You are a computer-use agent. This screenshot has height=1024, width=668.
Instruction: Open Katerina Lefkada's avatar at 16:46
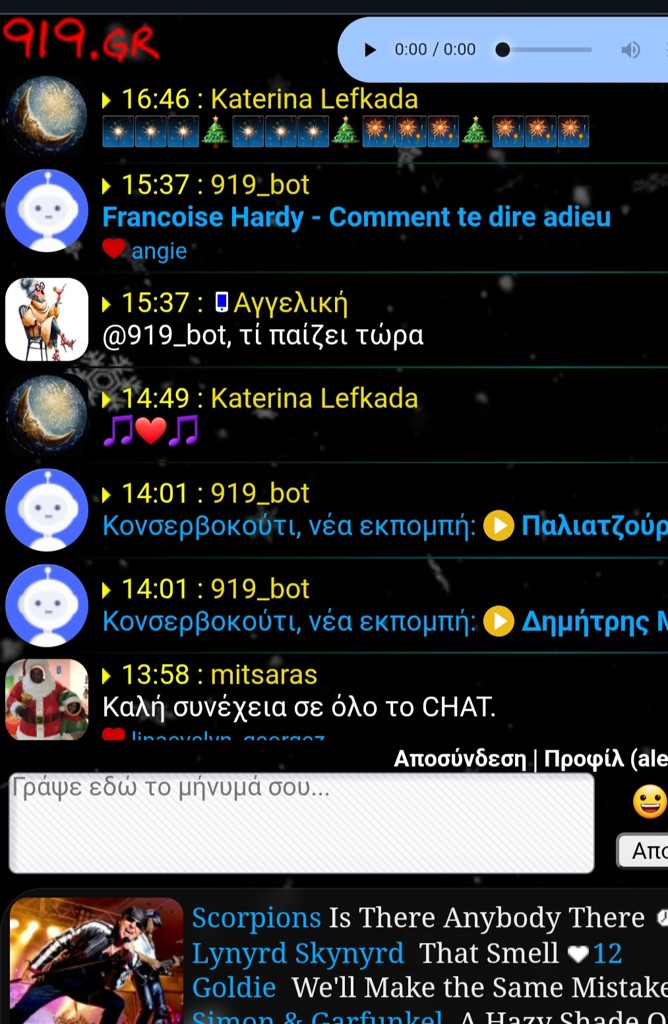46,115
